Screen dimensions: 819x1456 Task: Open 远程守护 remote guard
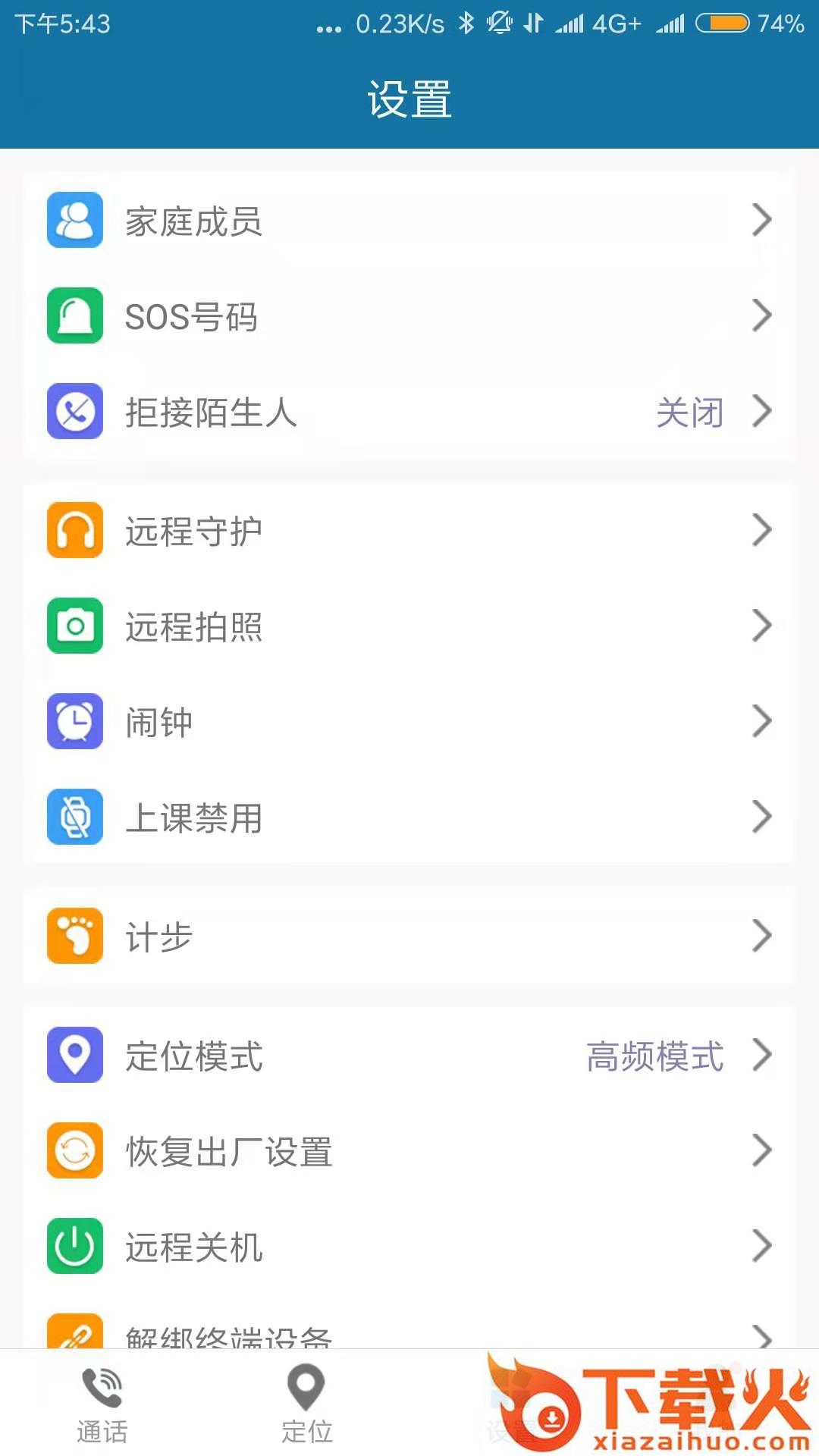[409, 530]
